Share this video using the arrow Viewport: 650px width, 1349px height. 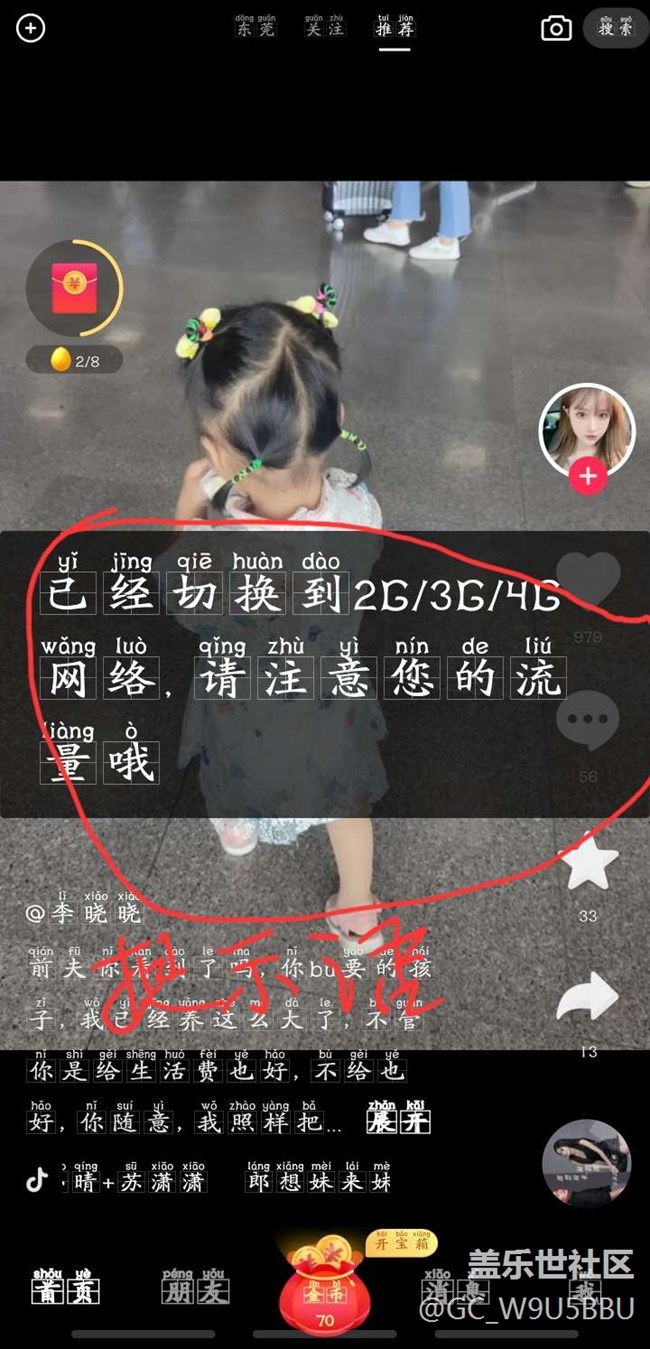[588, 999]
